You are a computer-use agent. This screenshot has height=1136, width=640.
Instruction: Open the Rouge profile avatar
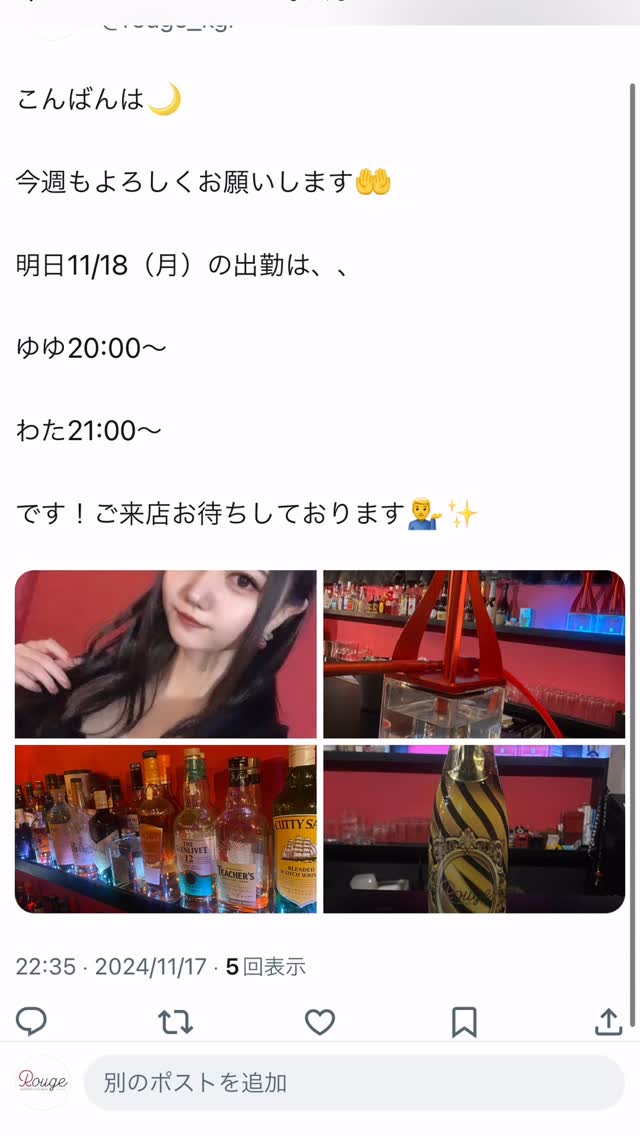43,1082
